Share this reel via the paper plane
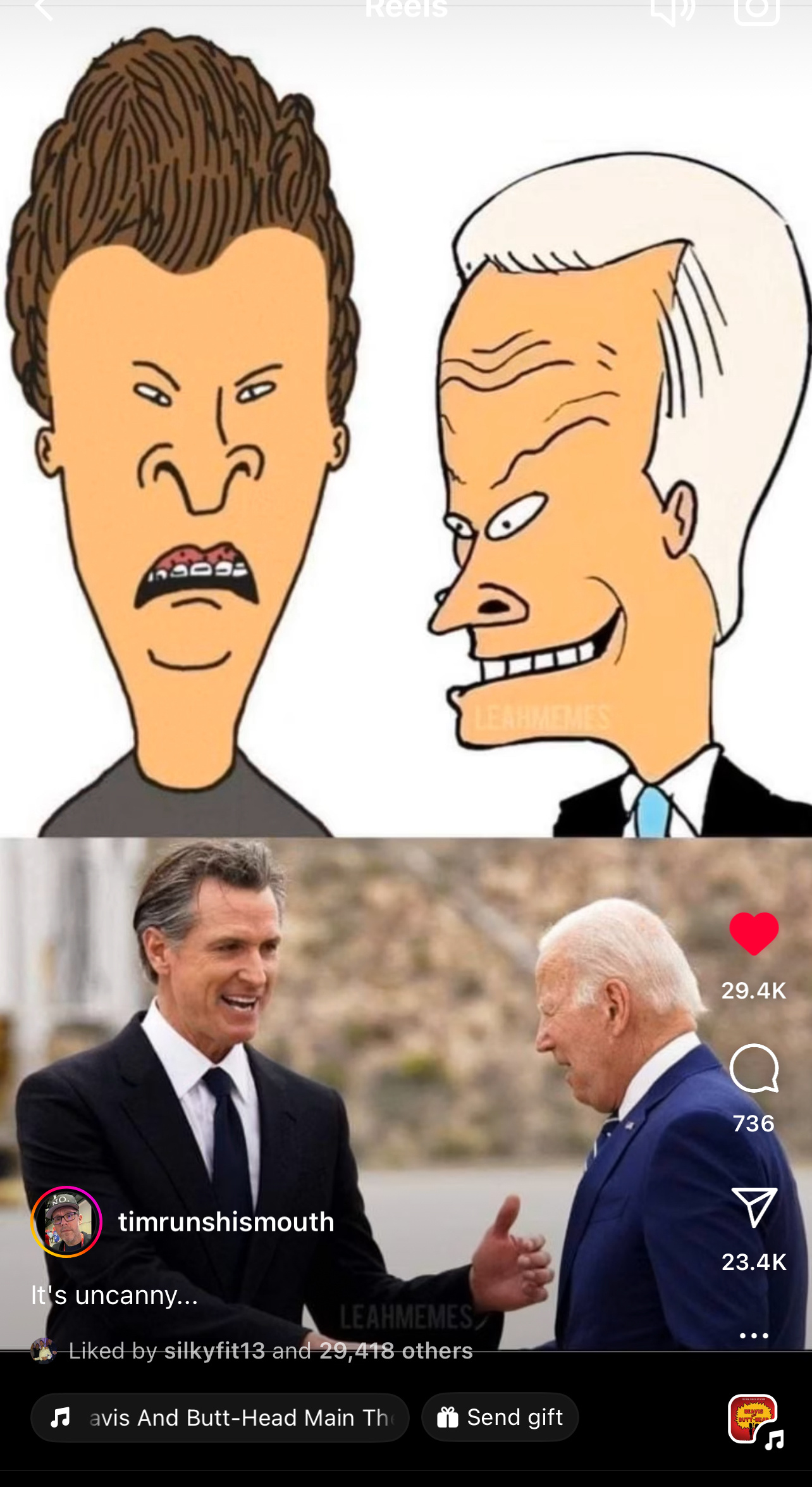Viewport: 812px width, 1487px height. click(x=754, y=1207)
